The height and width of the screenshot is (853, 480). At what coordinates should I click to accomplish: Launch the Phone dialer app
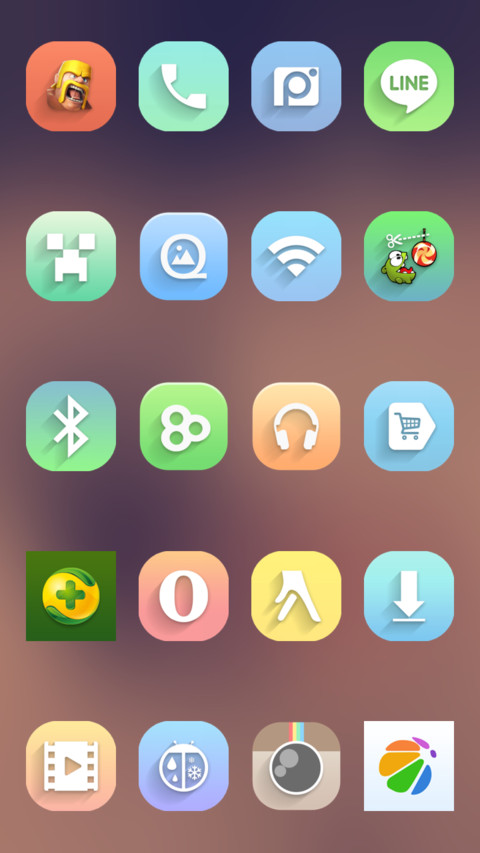coord(183,86)
